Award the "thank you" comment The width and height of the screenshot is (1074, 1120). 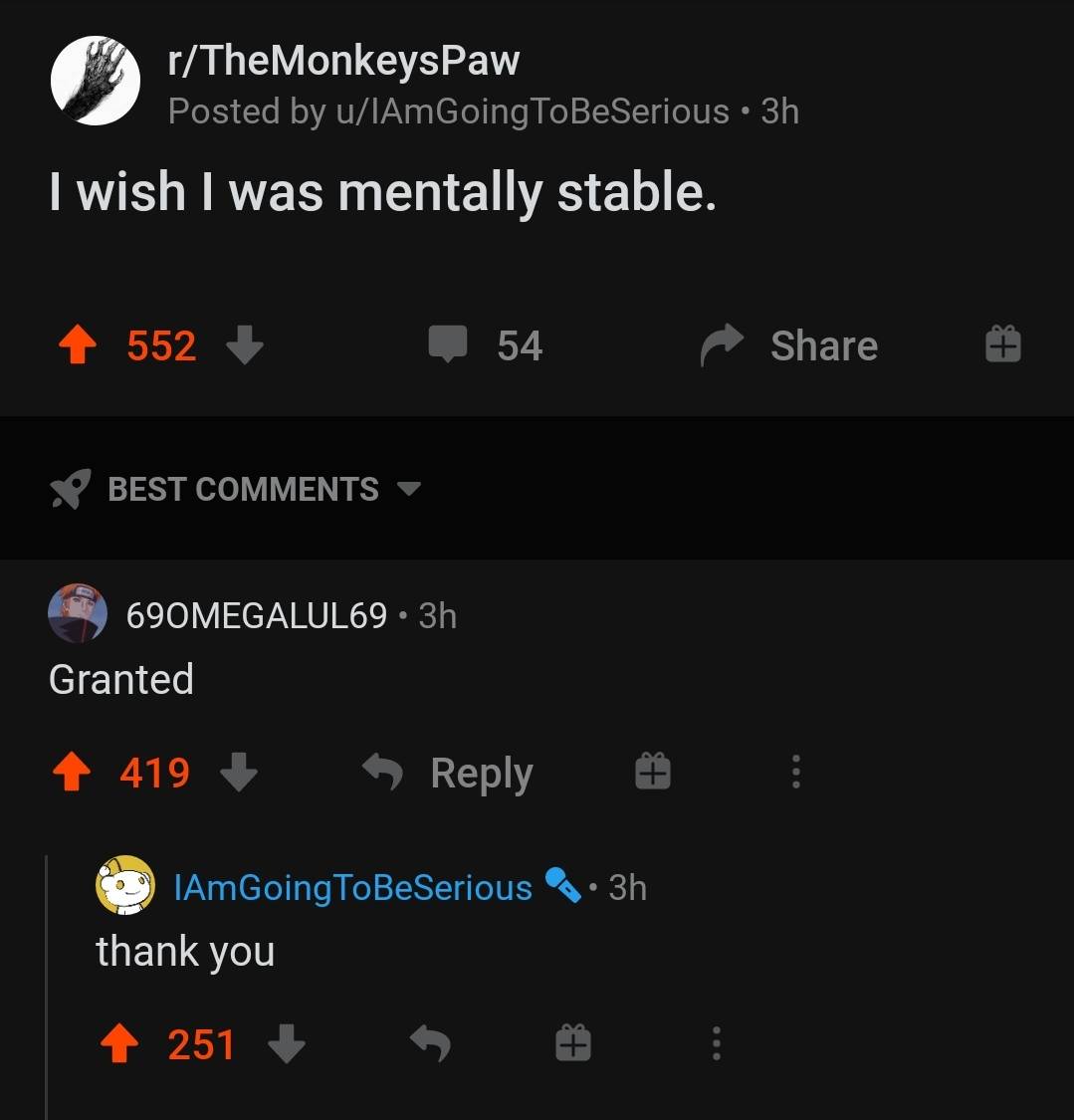pyautogui.click(x=573, y=1044)
